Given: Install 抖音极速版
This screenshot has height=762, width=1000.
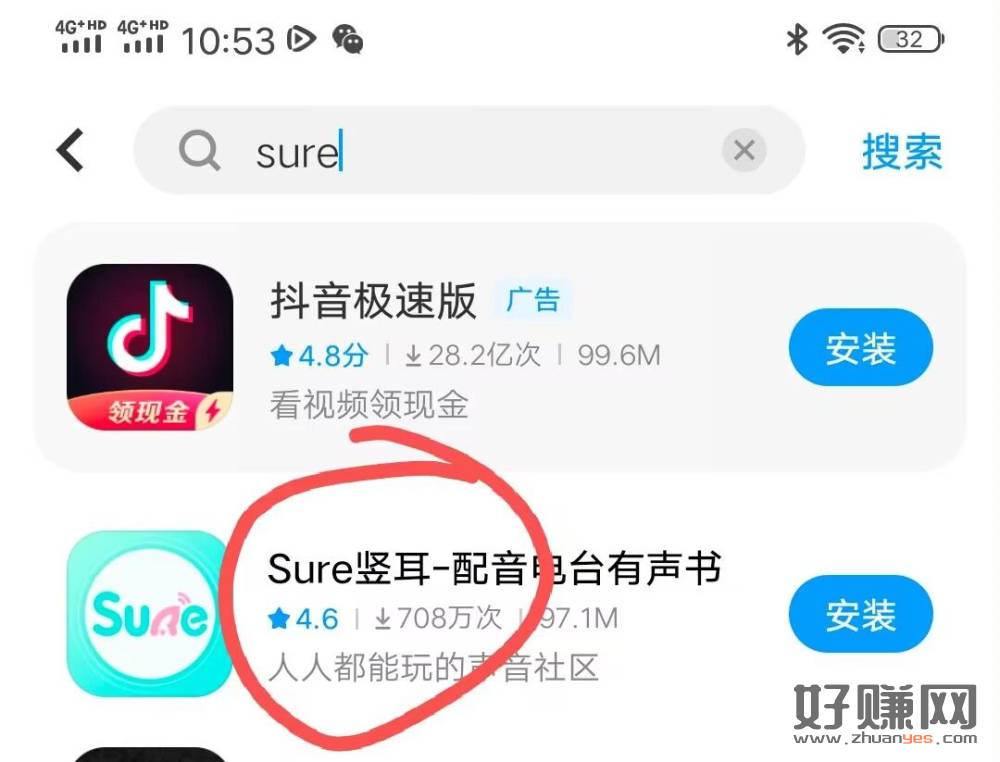Looking at the screenshot, I should click(860, 348).
